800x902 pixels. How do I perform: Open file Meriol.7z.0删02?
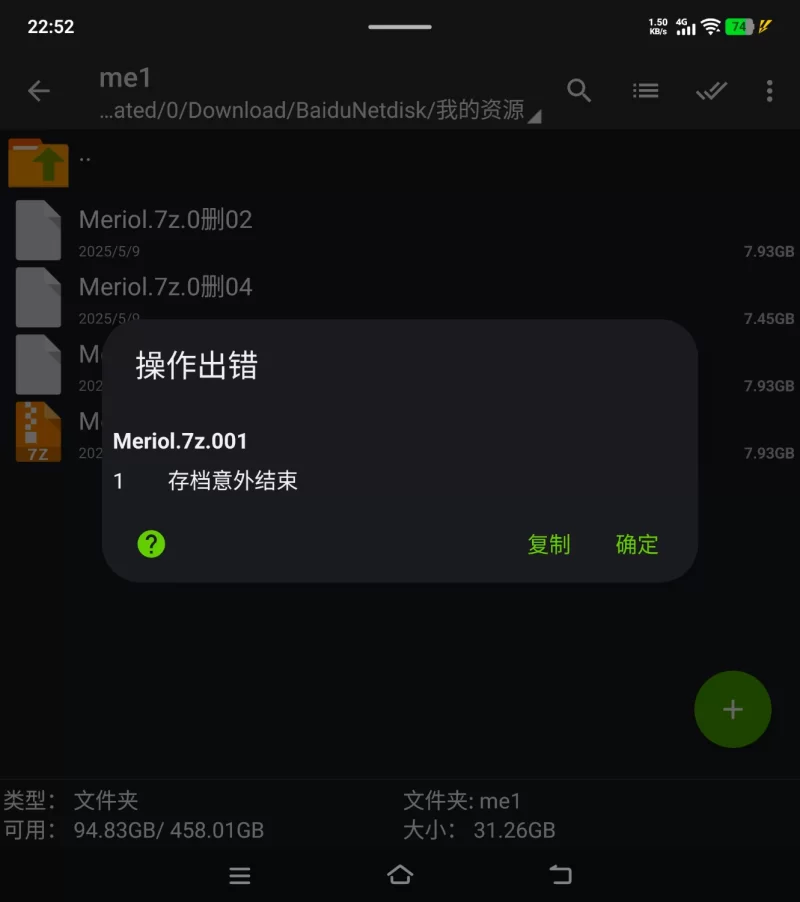[165, 220]
